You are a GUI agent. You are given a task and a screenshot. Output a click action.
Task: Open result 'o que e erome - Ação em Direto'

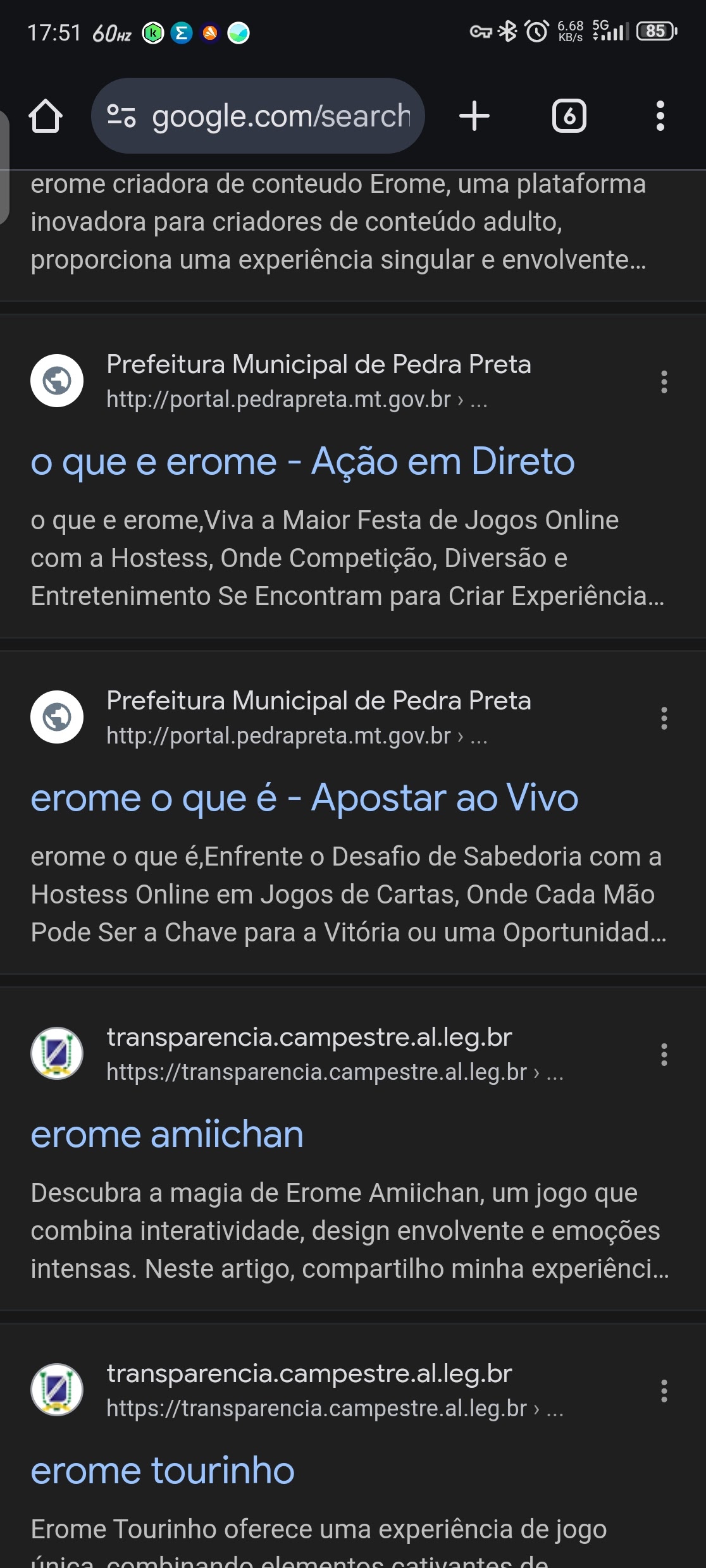coord(302,462)
